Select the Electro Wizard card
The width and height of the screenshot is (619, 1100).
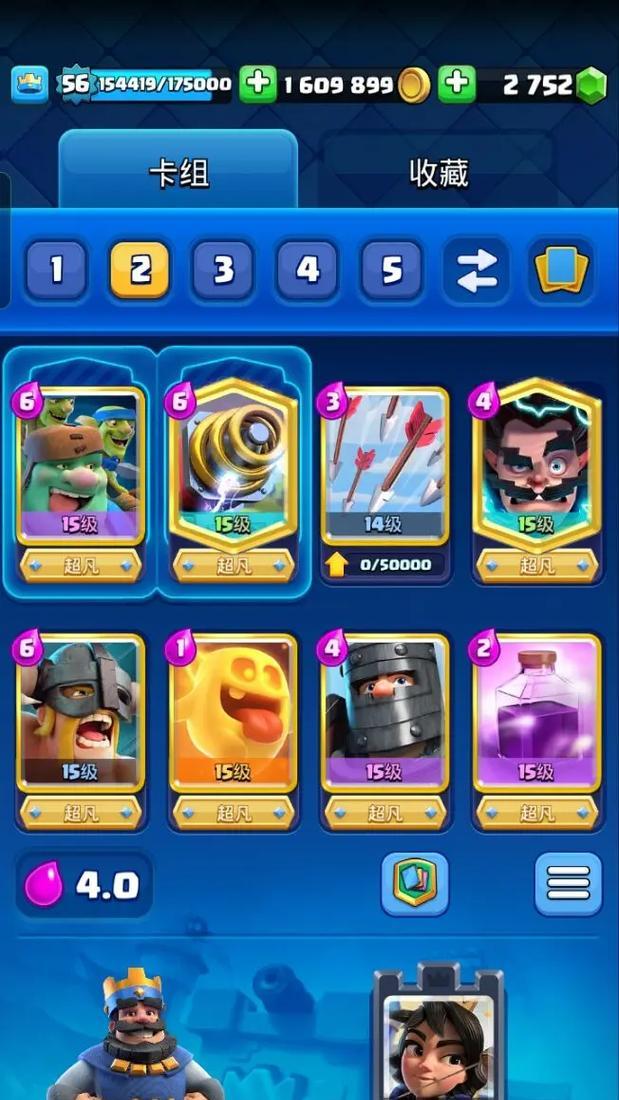(538, 483)
